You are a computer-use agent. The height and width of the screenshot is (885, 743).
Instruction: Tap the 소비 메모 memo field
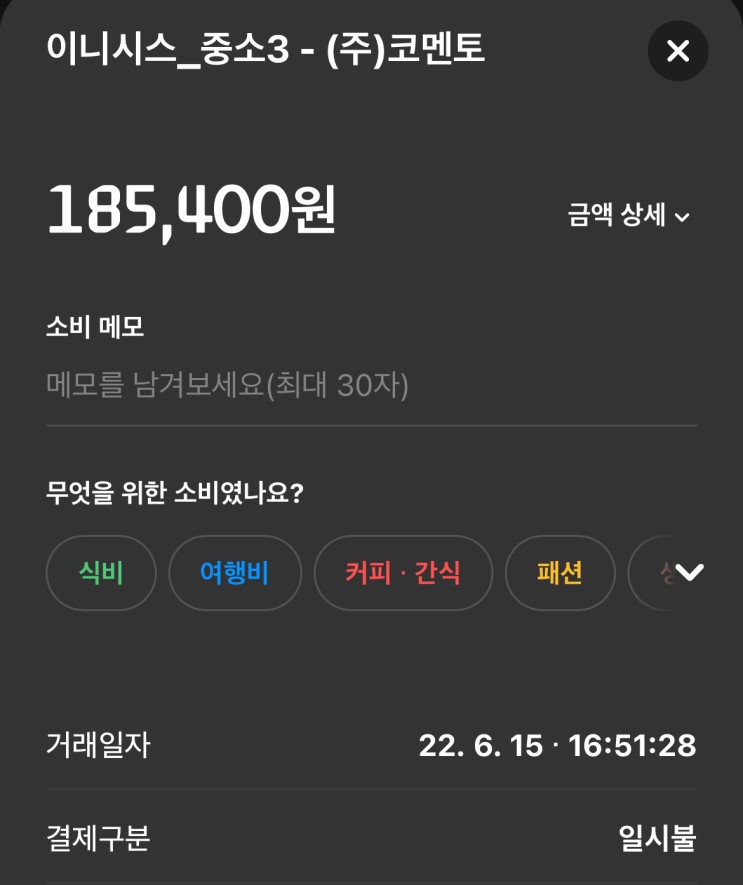(x=370, y=386)
